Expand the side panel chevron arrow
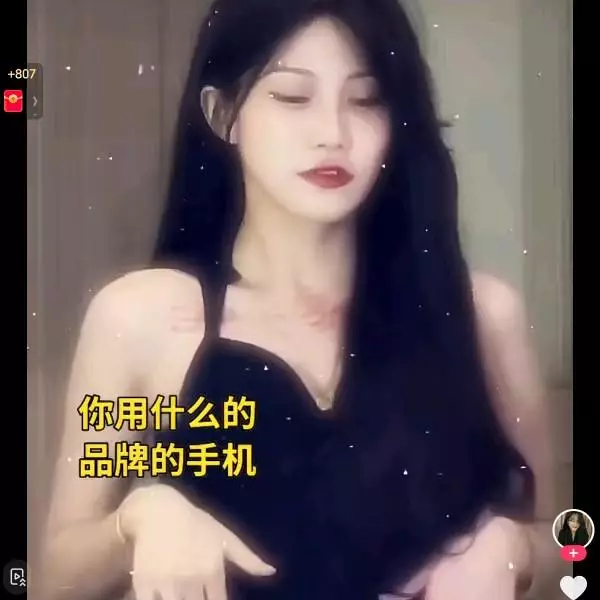The width and height of the screenshot is (600, 600). tap(35, 101)
